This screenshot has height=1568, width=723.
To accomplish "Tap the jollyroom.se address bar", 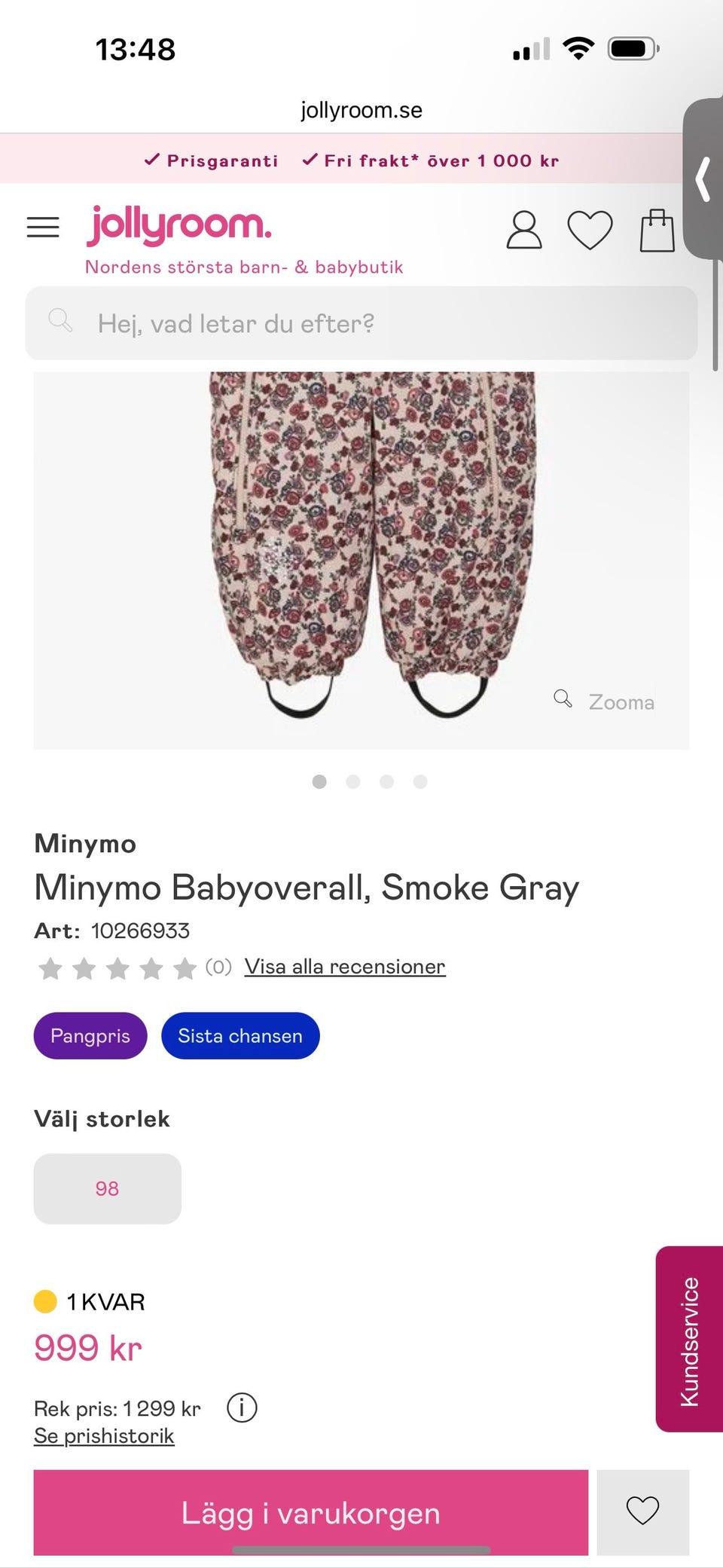I will [x=361, y=110].
